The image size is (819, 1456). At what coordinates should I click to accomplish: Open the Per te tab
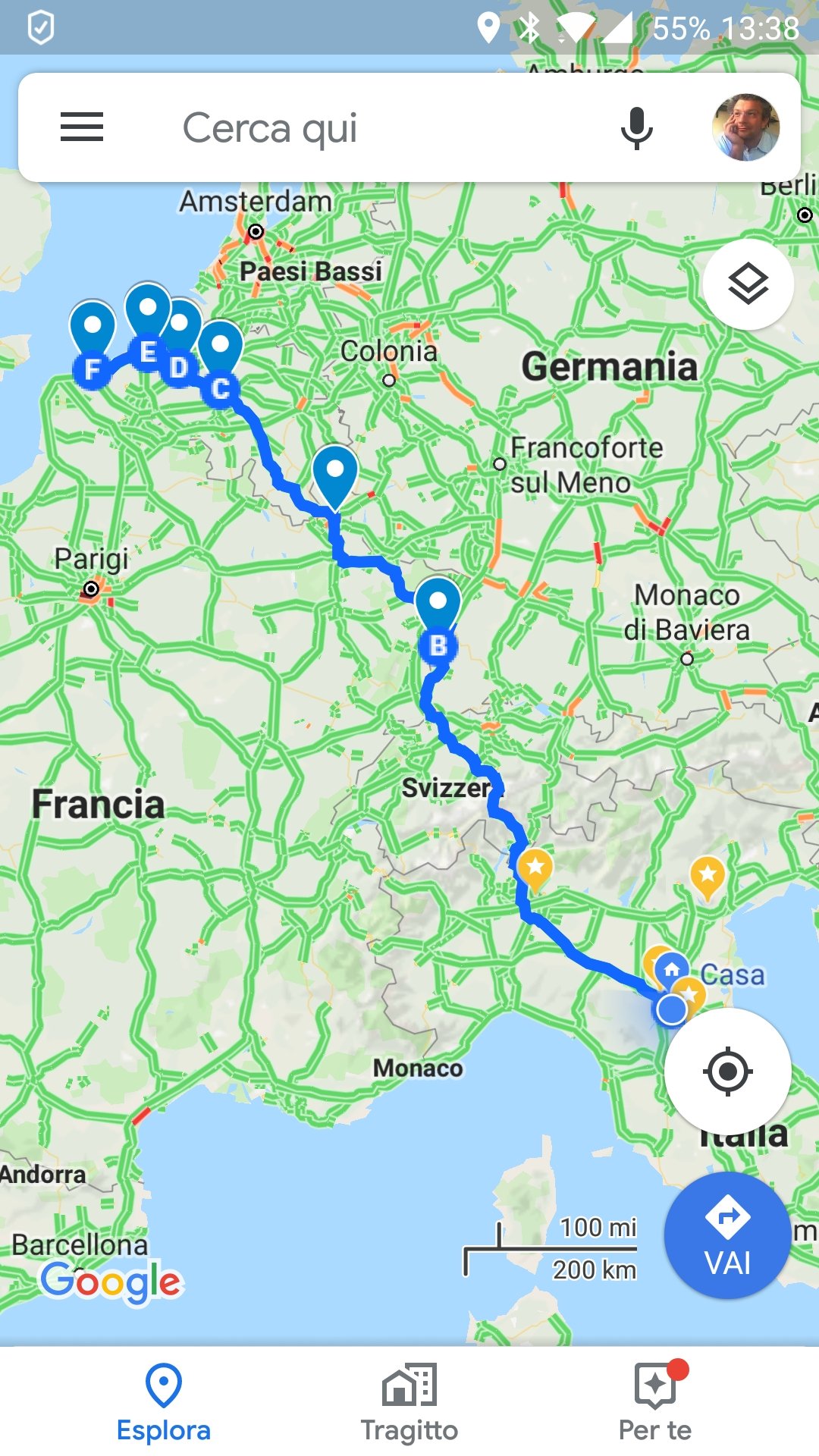click(x=655, y=1402)
